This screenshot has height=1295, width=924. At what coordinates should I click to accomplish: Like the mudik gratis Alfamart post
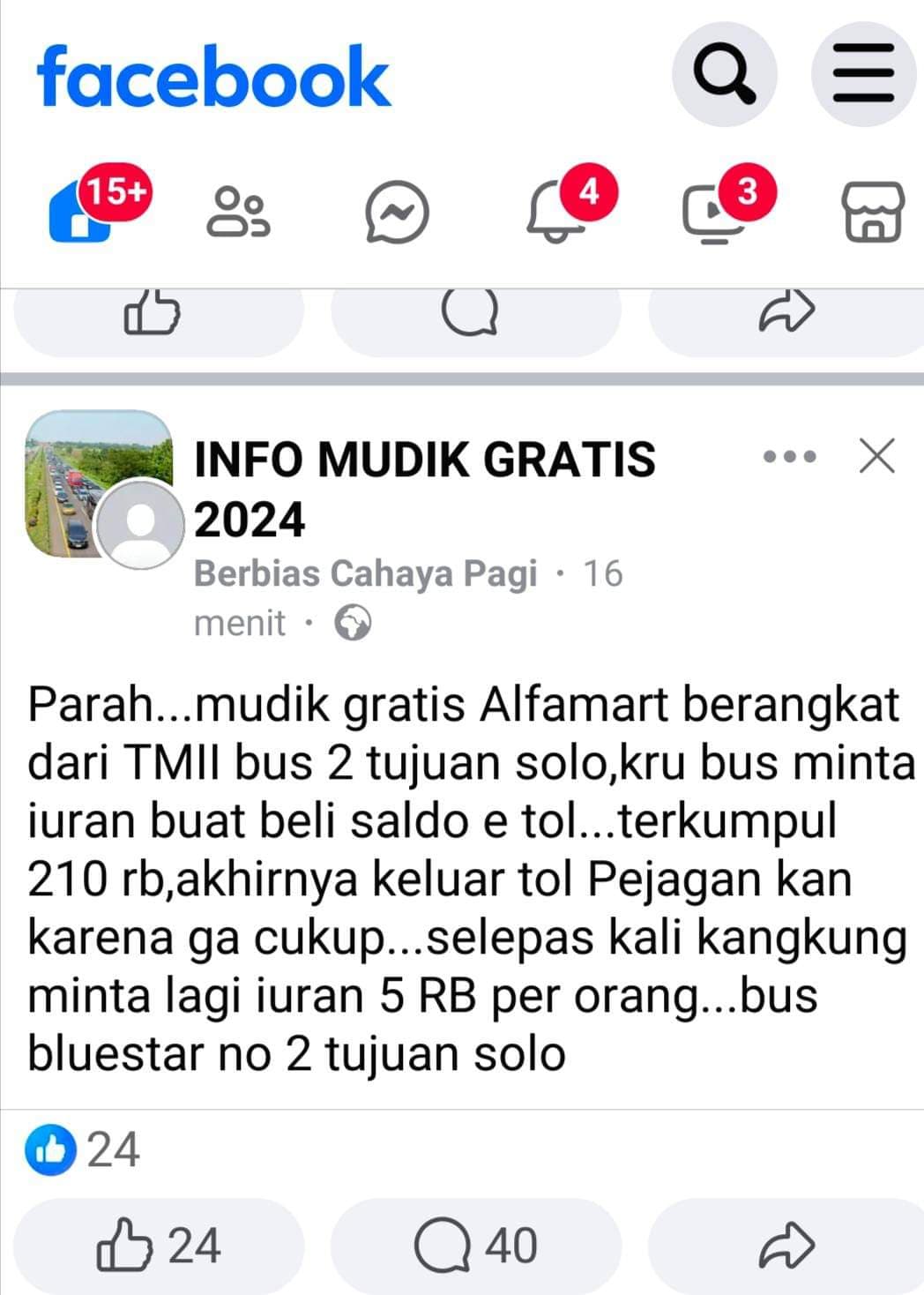159,1246
